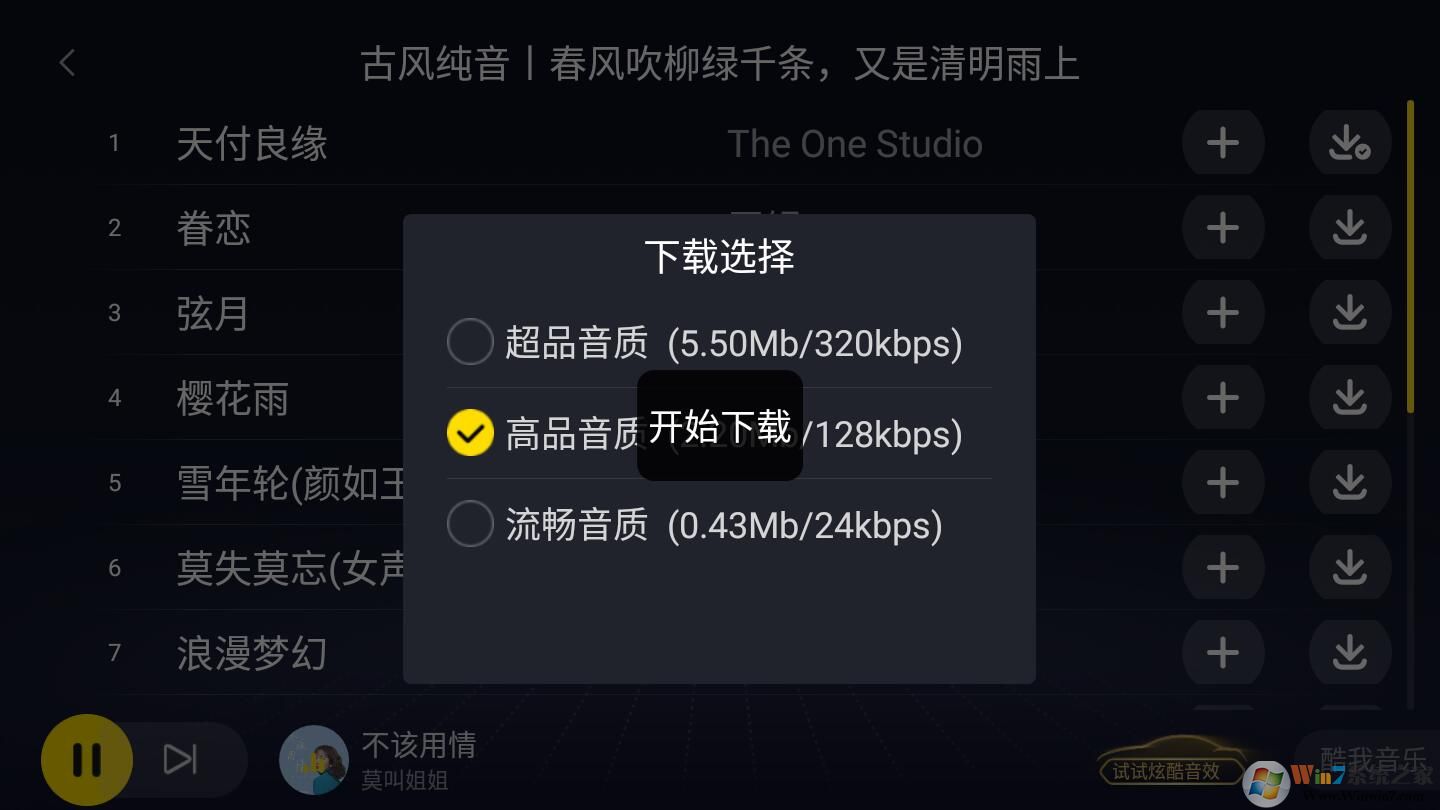The image size is (1440, 810).
Task: Add 天付良缘 with the plus icon
Action: coord(1222,144)
